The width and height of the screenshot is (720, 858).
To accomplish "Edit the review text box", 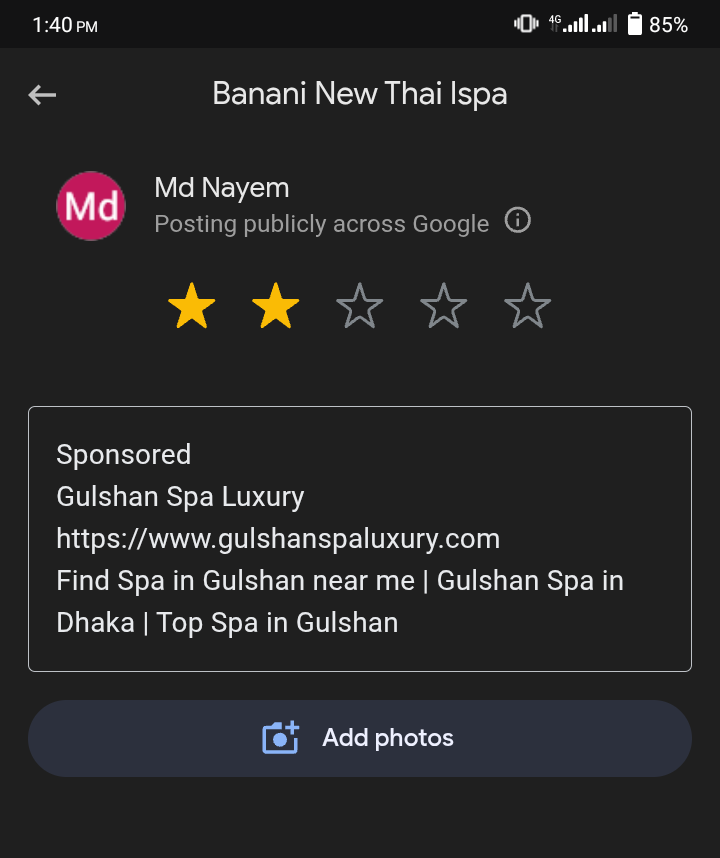I will (x=360, y=538).
